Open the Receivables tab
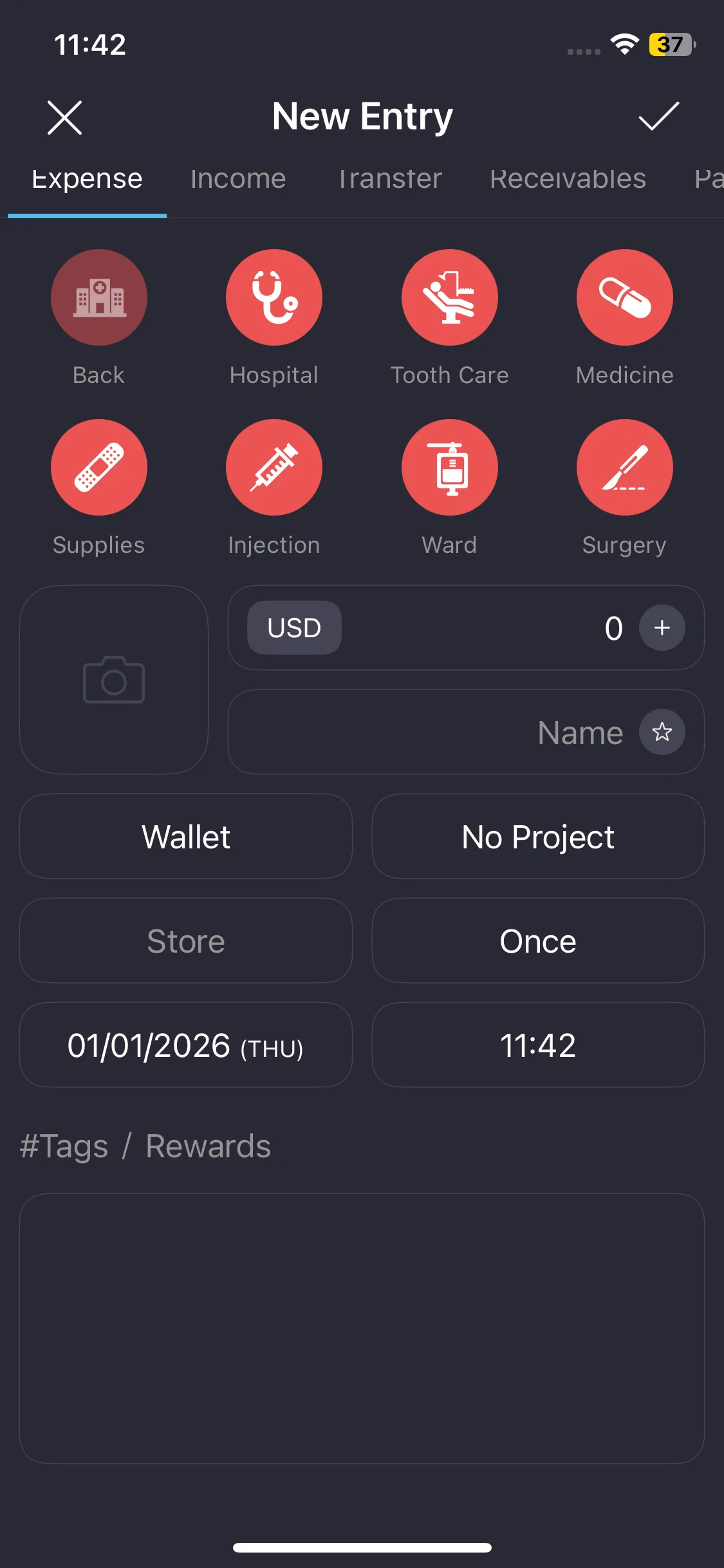The image size is (724, 1568). tap(568, 179)
